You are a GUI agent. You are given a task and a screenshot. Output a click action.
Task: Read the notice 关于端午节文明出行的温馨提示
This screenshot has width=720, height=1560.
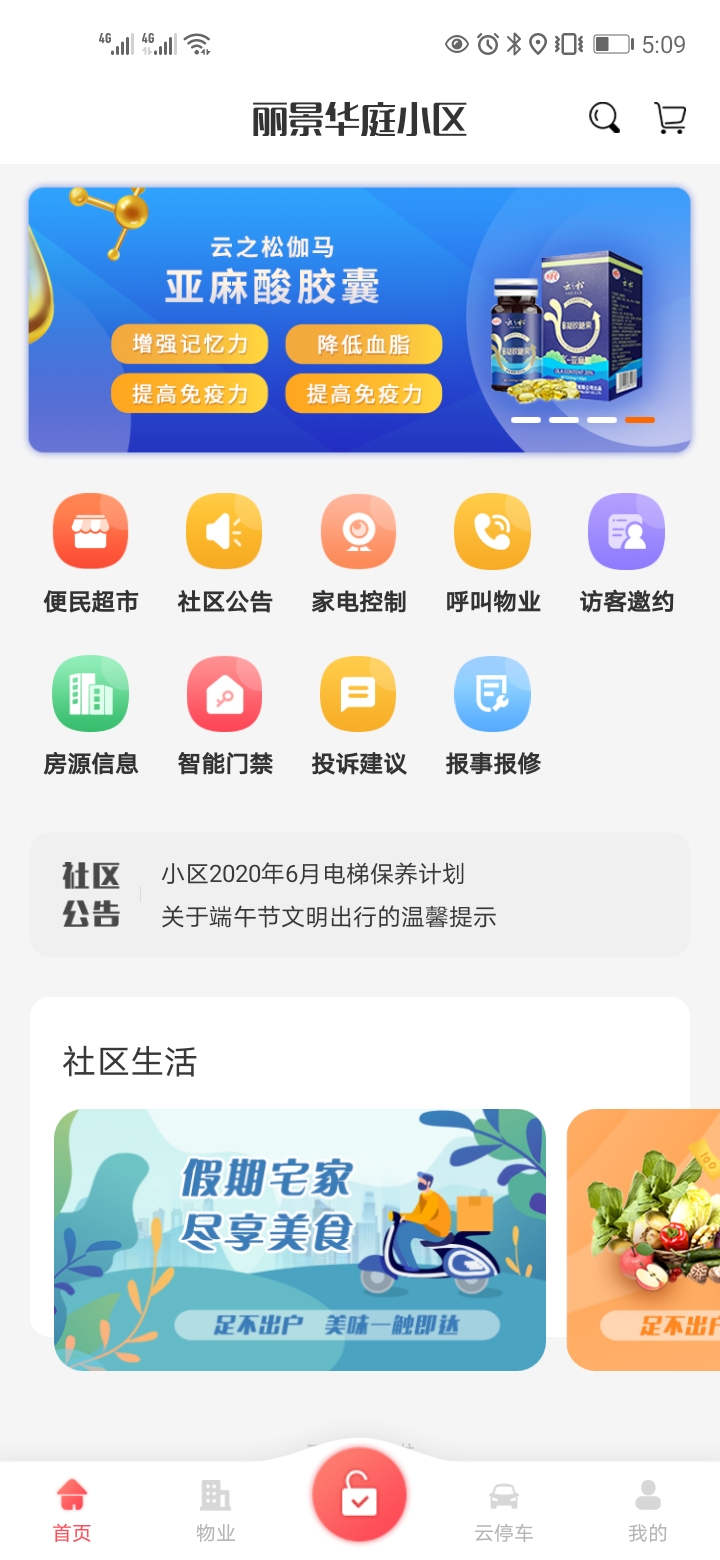[x=329, y=916]
